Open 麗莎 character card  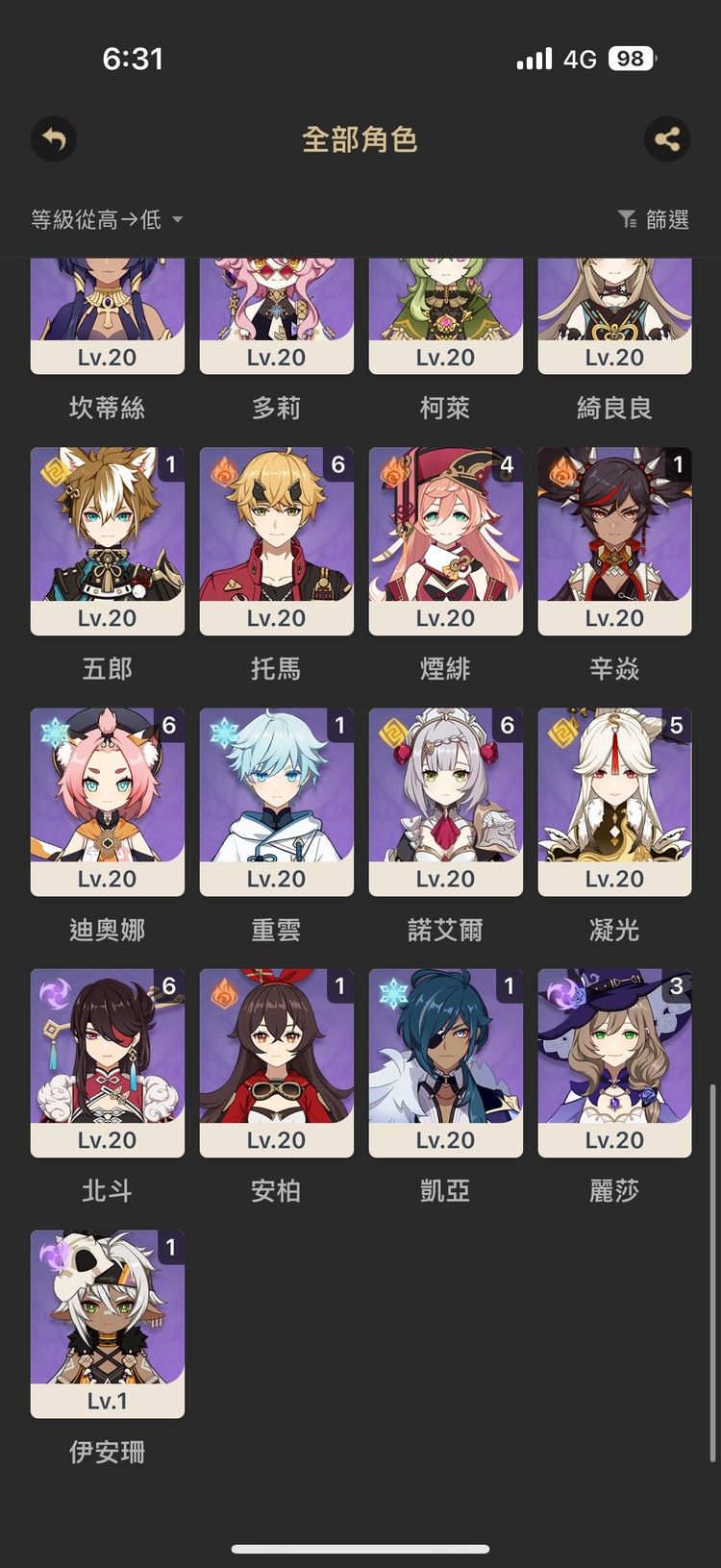coord(614,1062)
